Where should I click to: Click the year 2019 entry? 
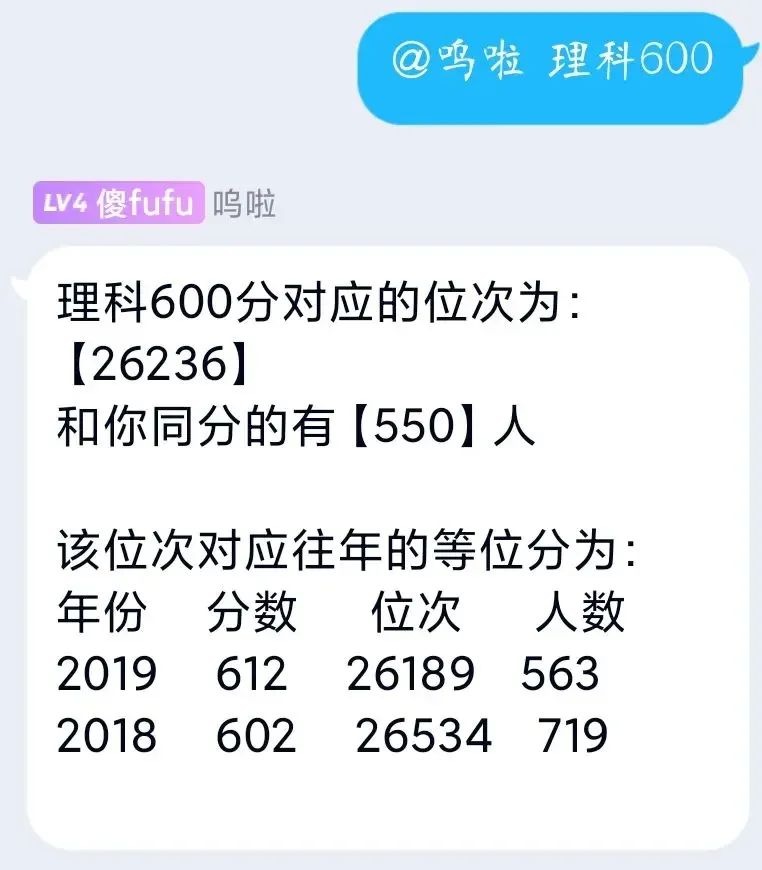click(x=108, y=674)
